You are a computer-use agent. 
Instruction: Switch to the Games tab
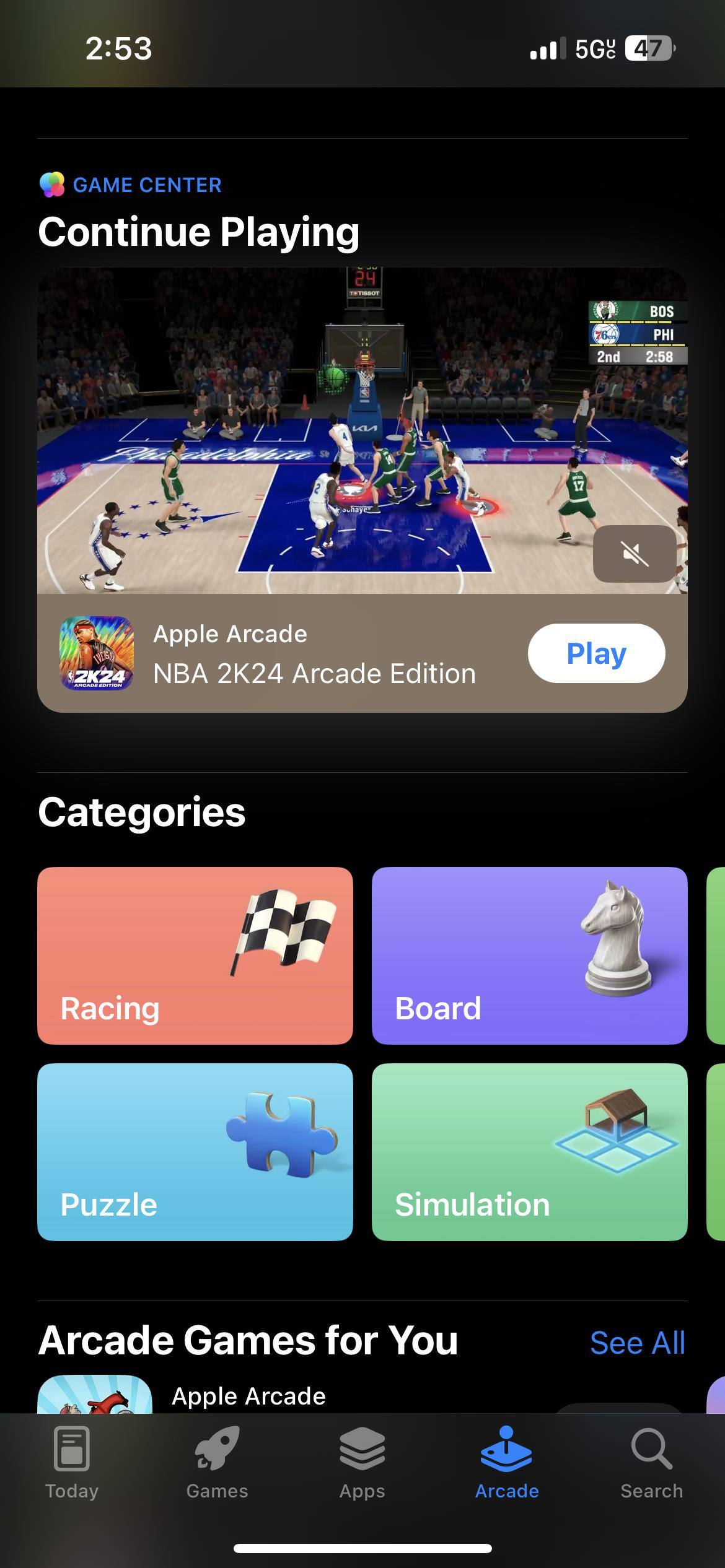tap(217, 1463)
